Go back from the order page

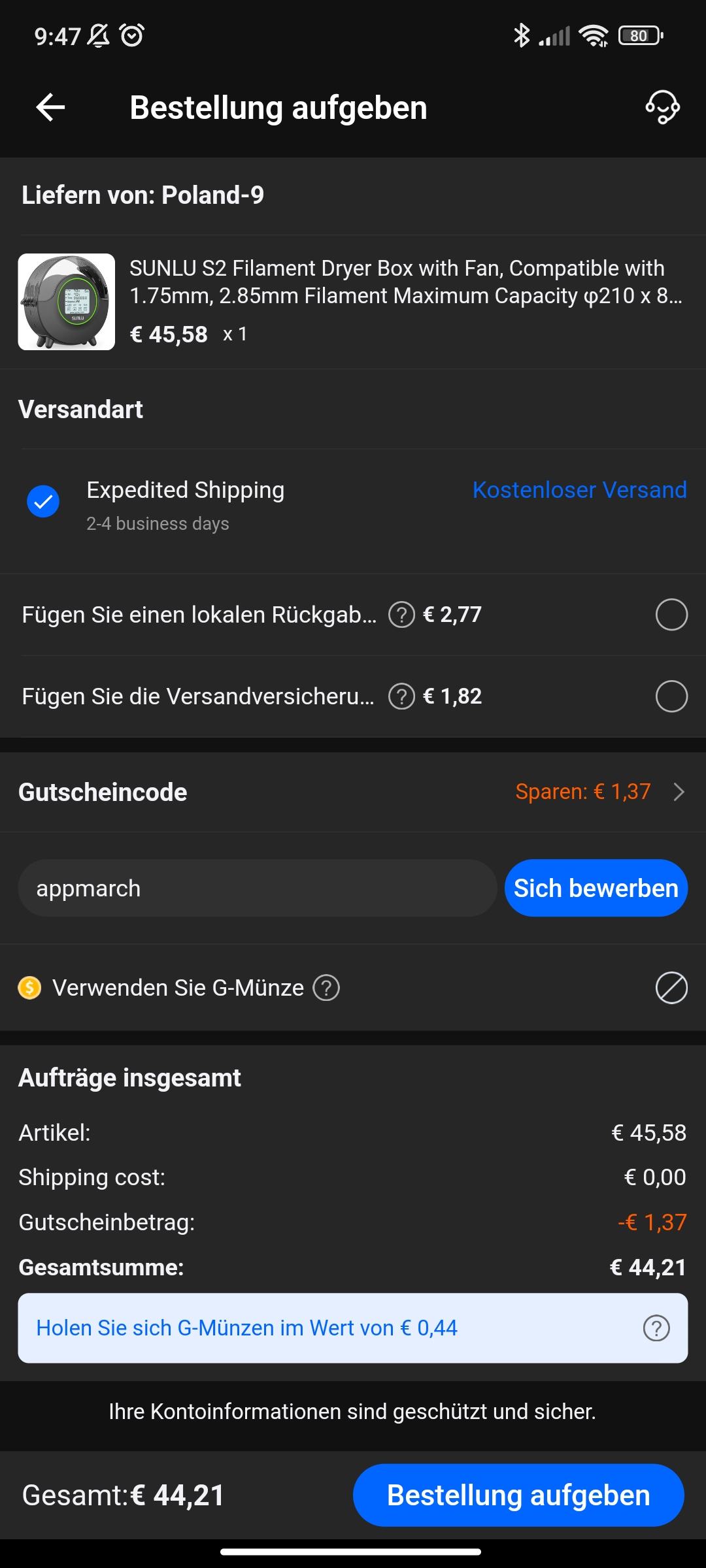coord(50,108)
